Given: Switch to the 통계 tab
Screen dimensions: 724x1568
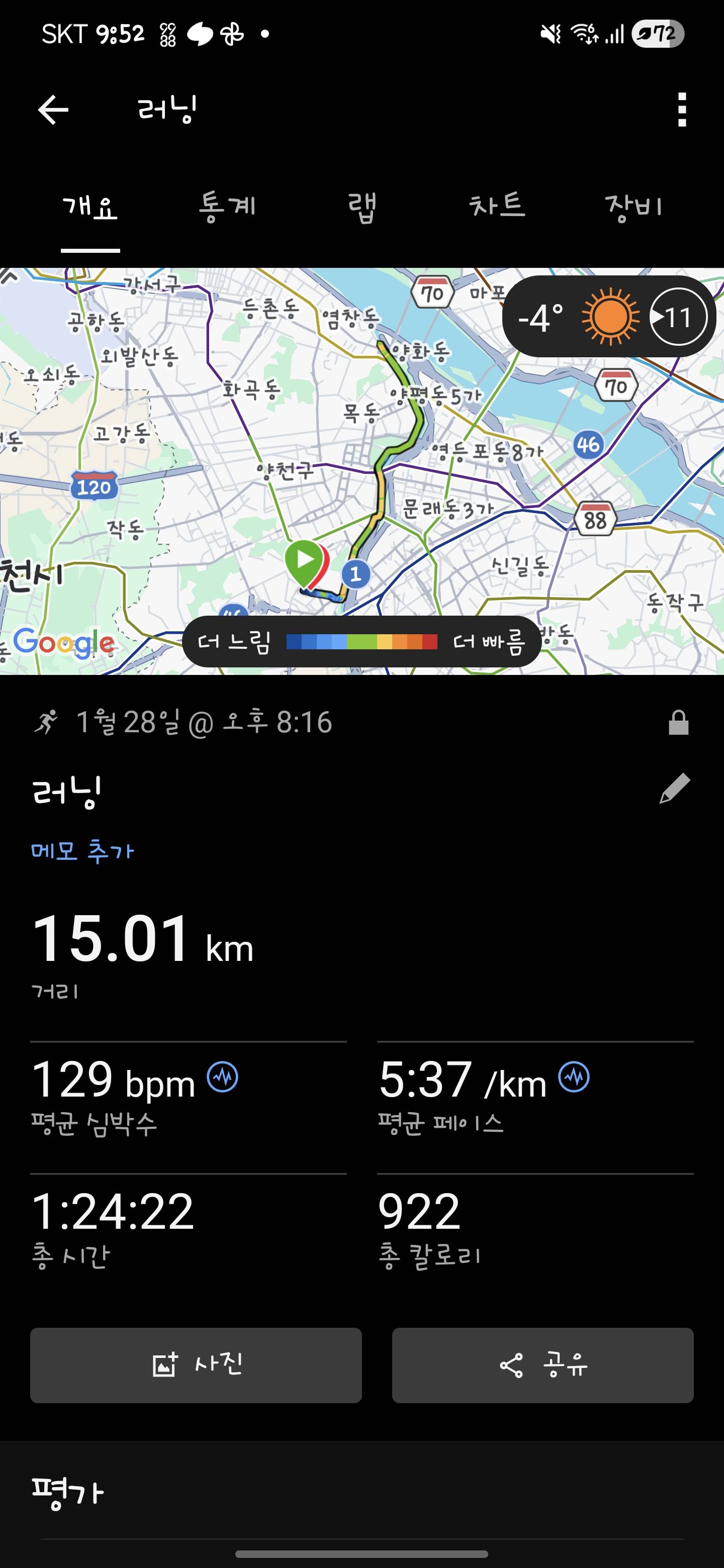Looking at the screenshot, I should 226,207.
